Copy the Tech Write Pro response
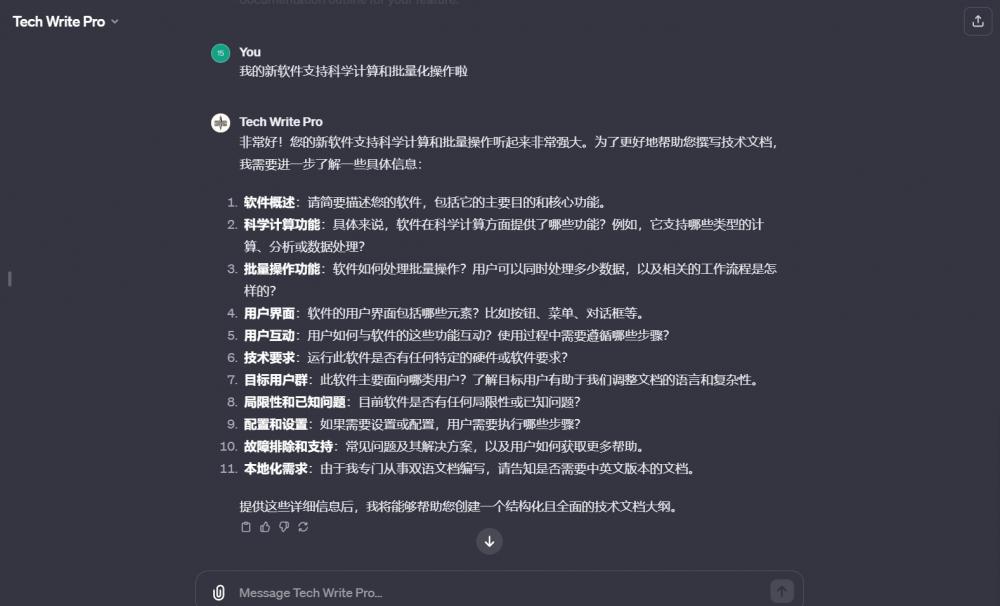 point(246,527)
